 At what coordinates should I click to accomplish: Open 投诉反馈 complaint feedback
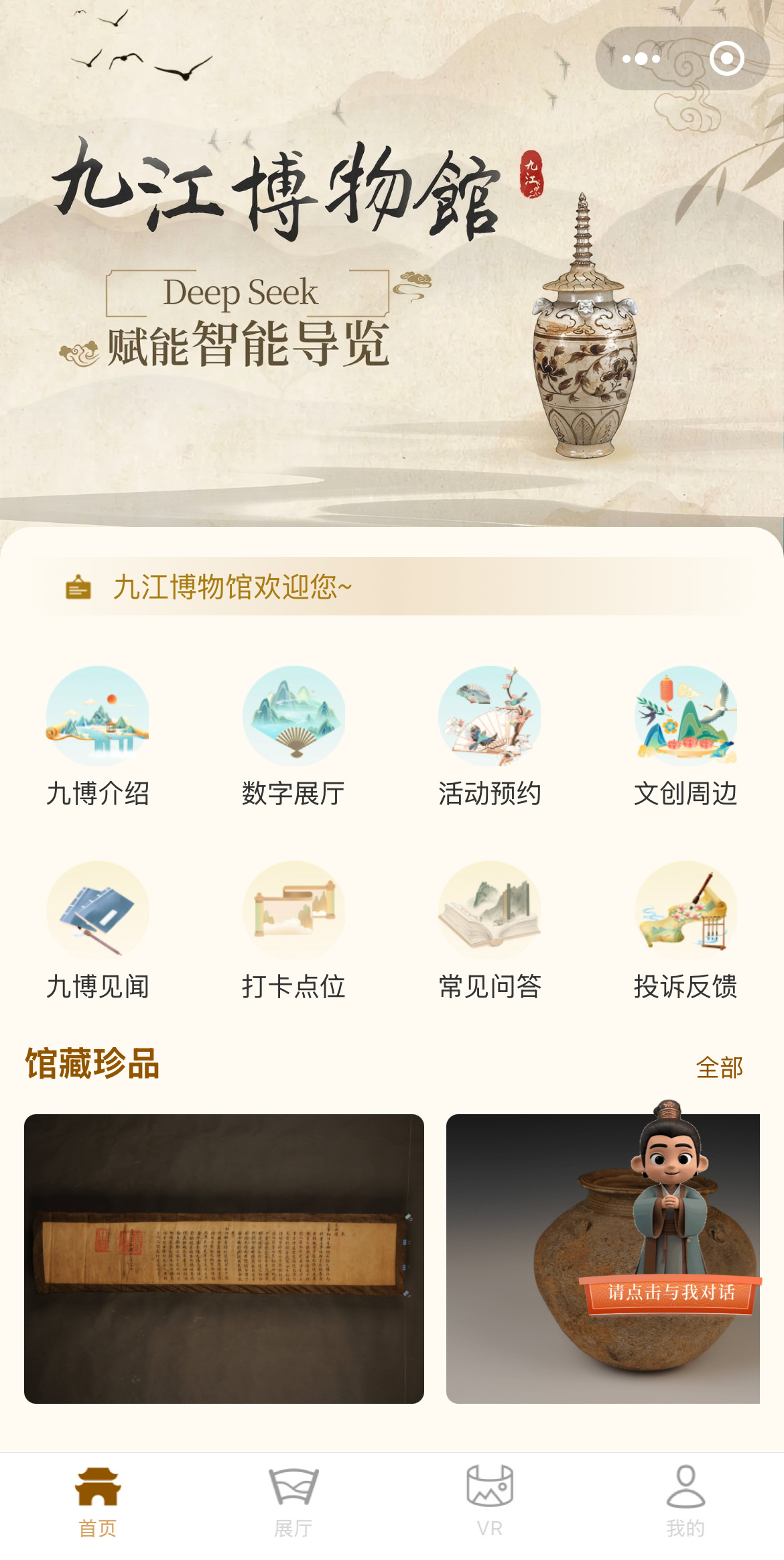pos(685,931)
